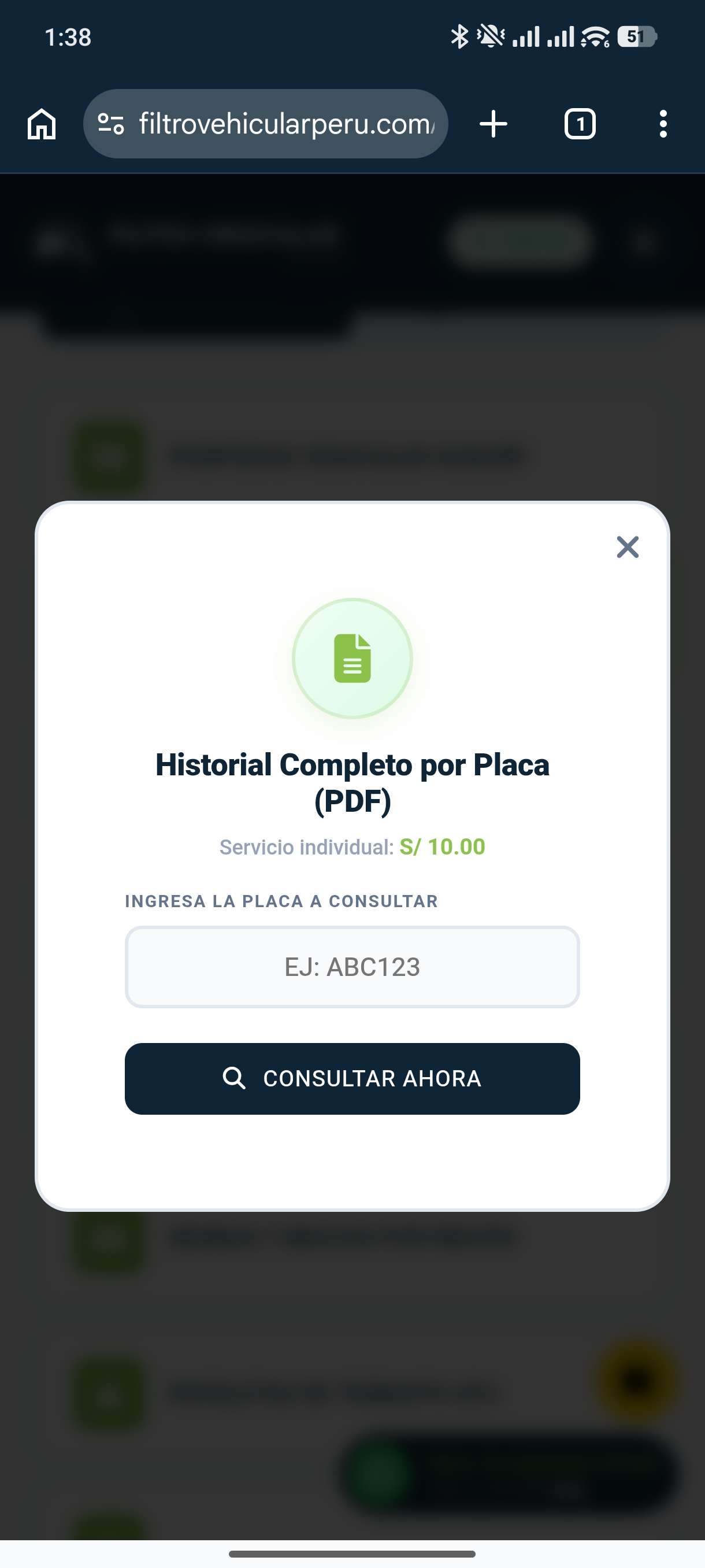Open the browser three-dot overflow menu

click(x=663, y=124)
